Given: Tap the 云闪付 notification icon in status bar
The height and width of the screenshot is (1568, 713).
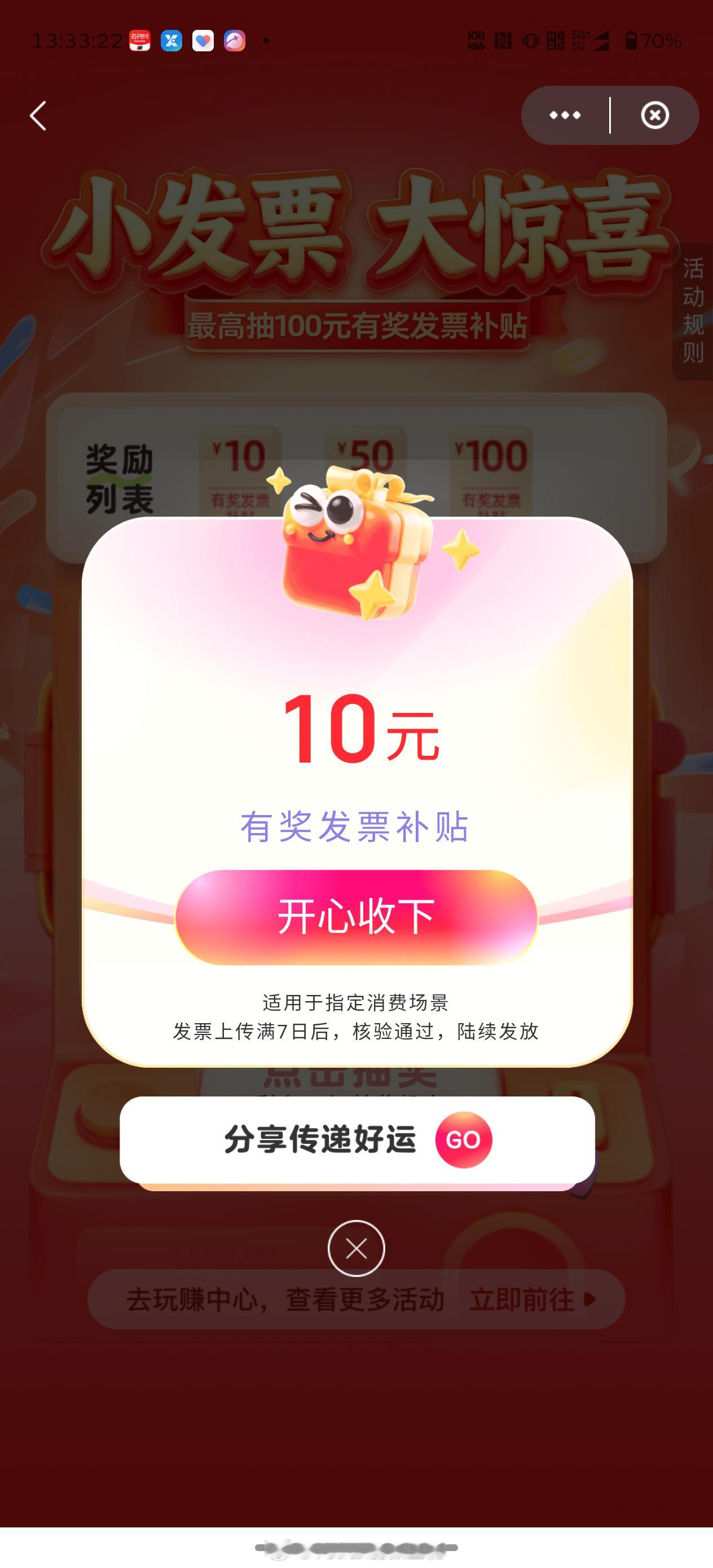Looking at the screenshot, I should (141, 40).
